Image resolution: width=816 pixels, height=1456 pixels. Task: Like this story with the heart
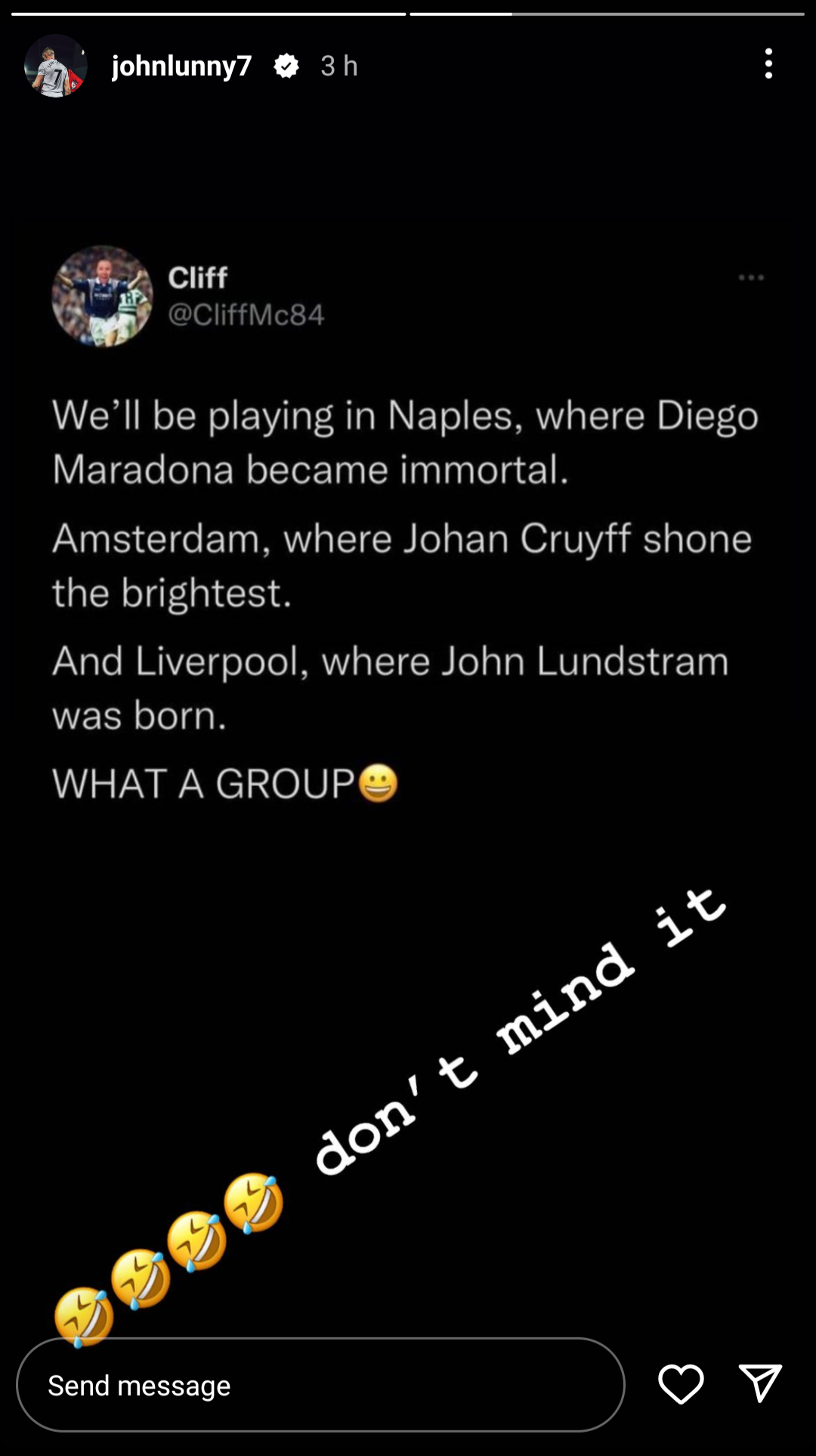[681, 1384]
